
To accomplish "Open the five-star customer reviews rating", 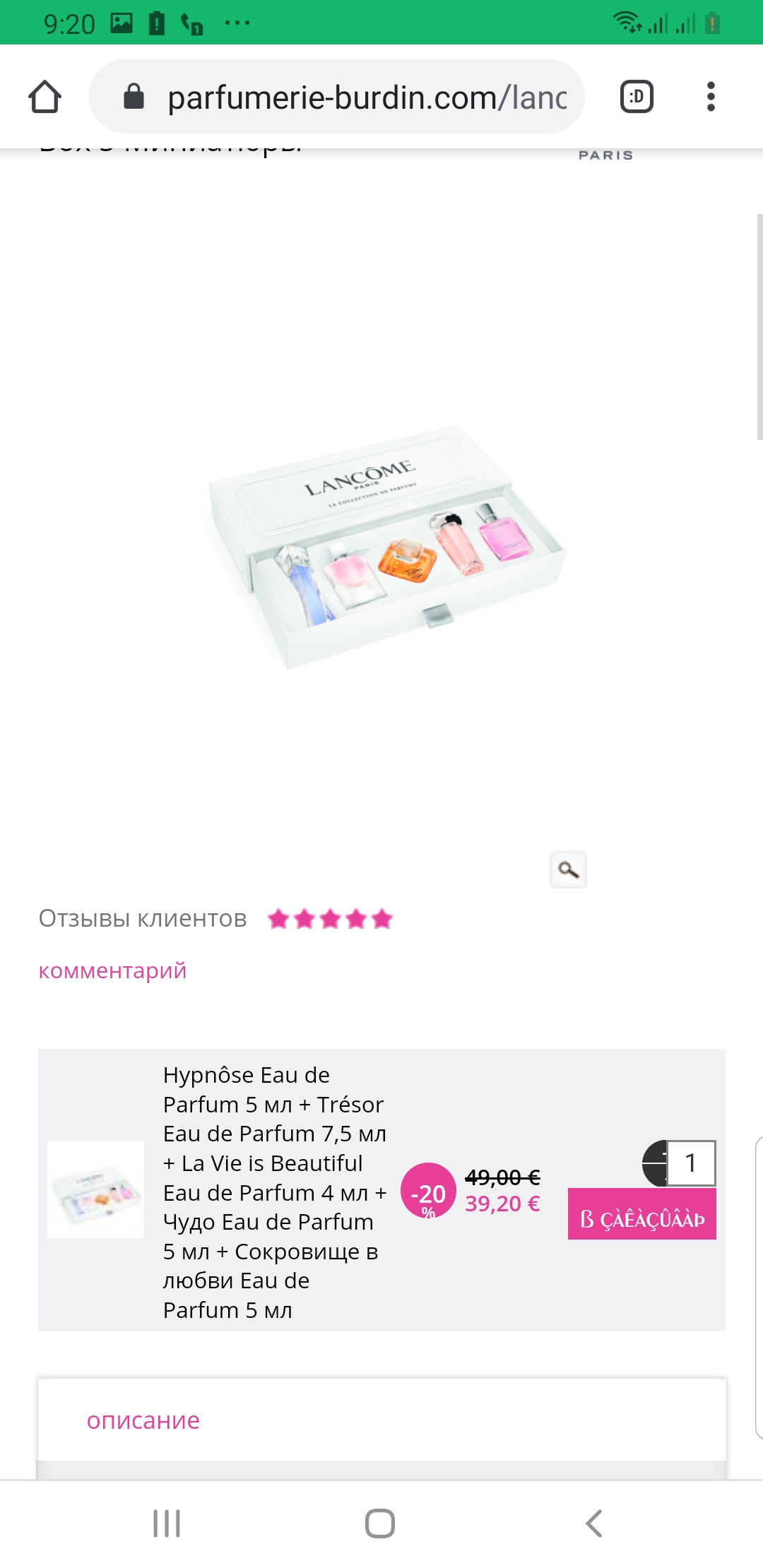I will [330, 919].
